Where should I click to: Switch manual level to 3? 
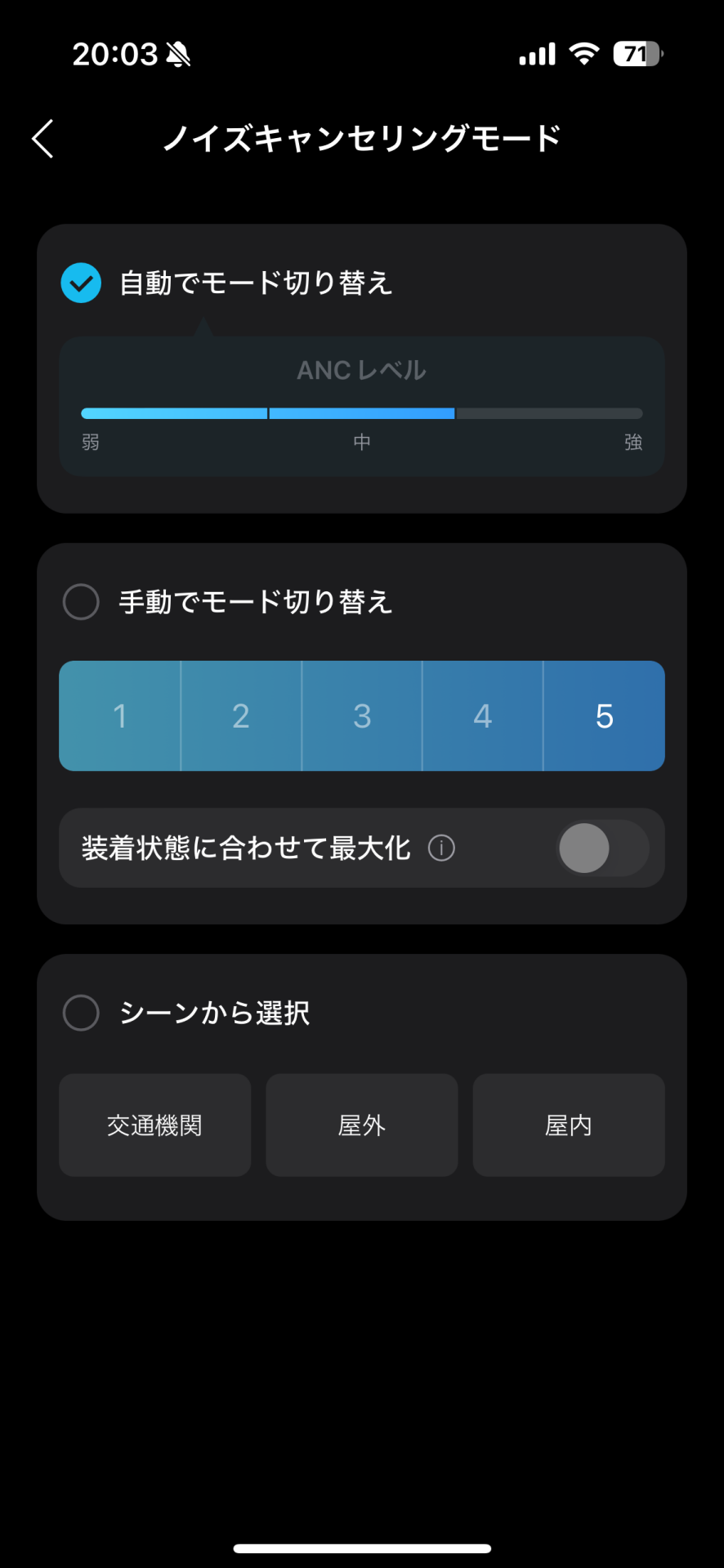(362, 716)
